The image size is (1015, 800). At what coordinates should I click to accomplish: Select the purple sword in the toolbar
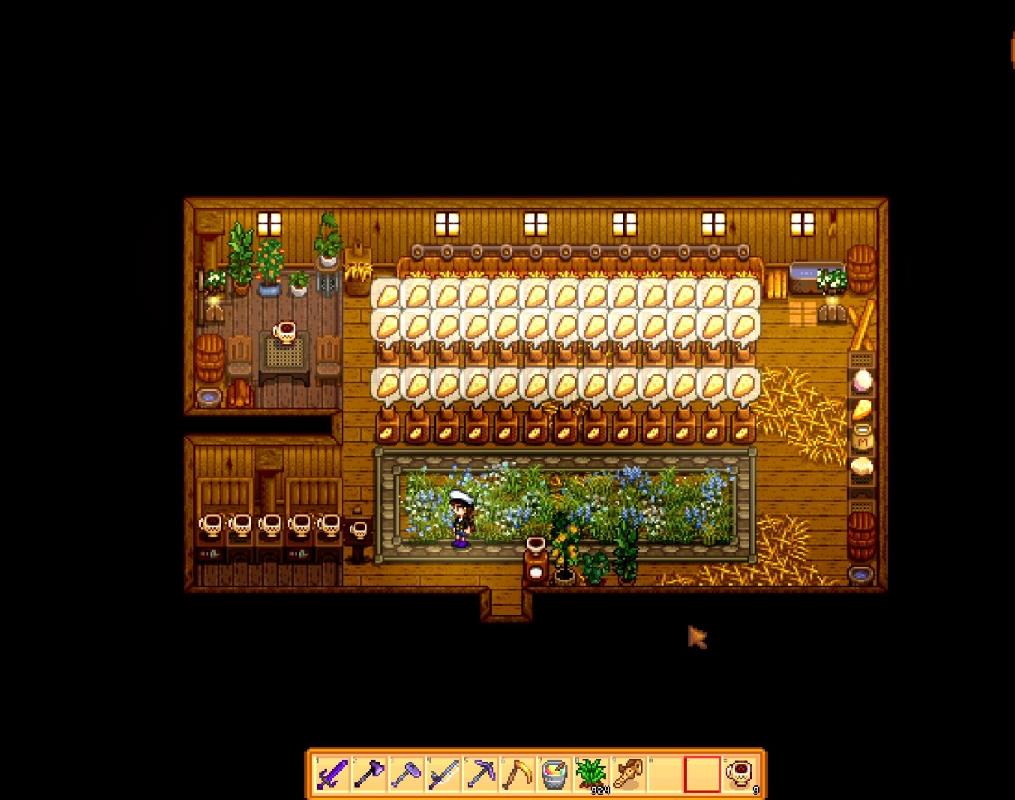331,773
